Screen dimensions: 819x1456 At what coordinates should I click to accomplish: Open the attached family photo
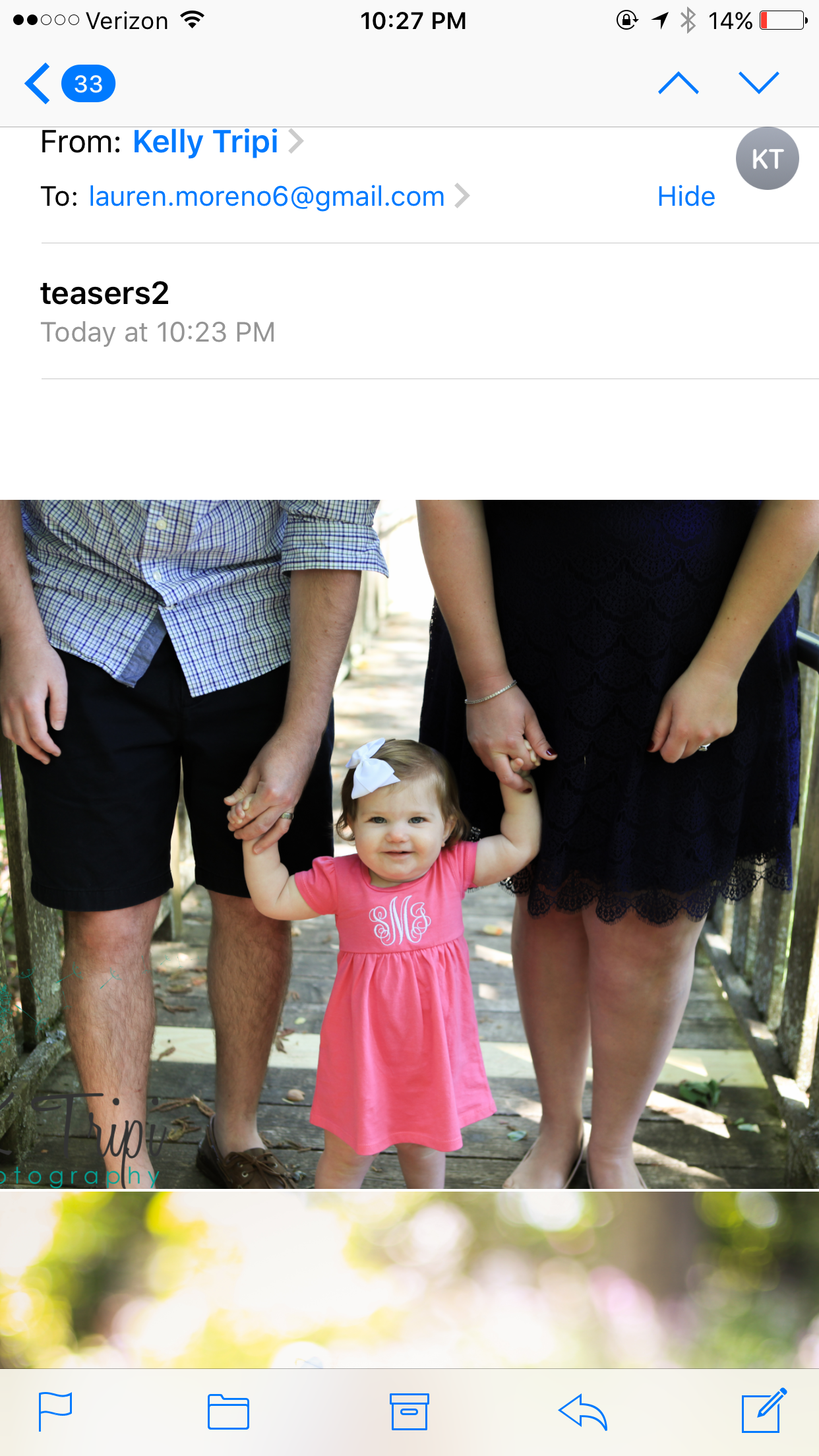[x=409, y=844]
